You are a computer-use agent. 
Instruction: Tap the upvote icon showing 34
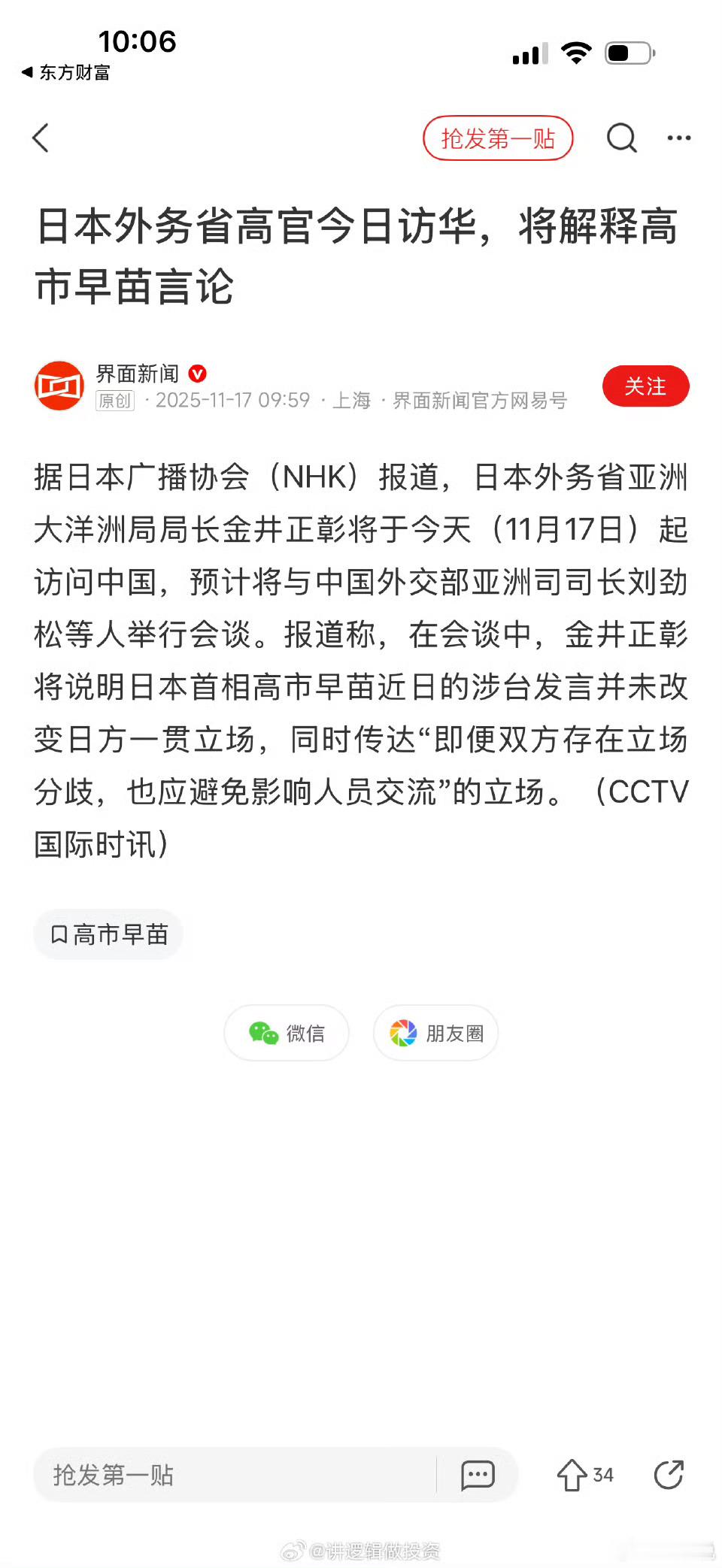pyautogui.click(x=575, y=1476)
